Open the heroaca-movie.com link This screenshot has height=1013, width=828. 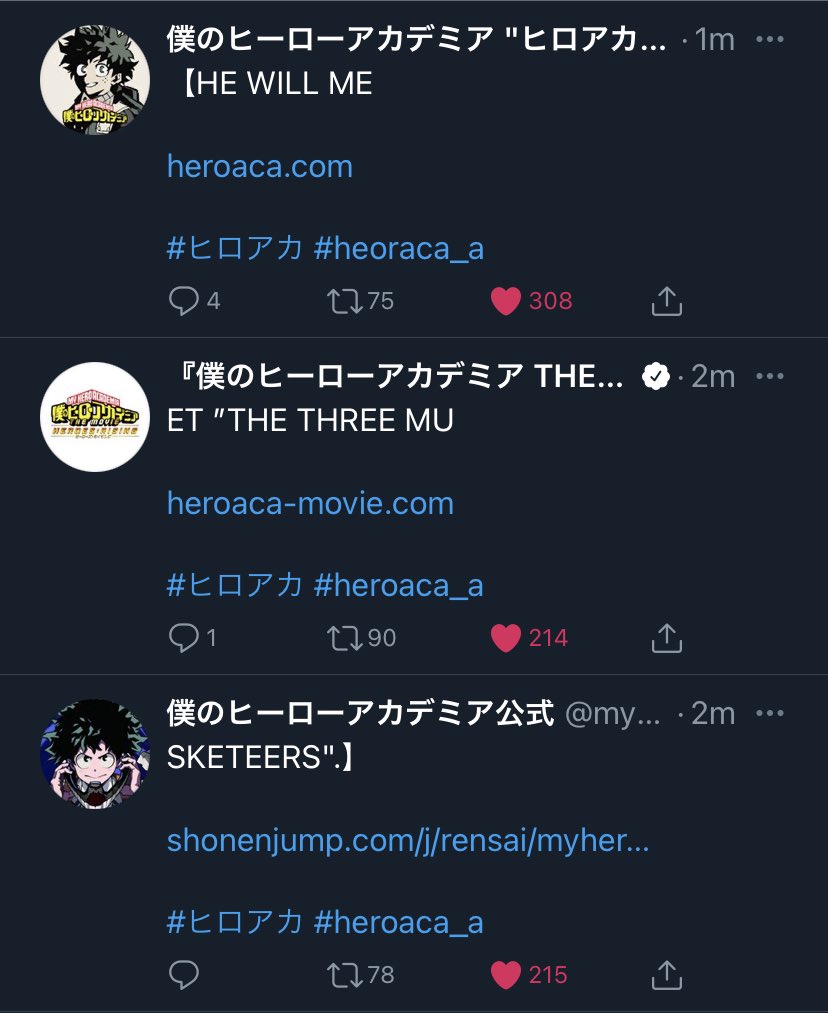[310, 503]
